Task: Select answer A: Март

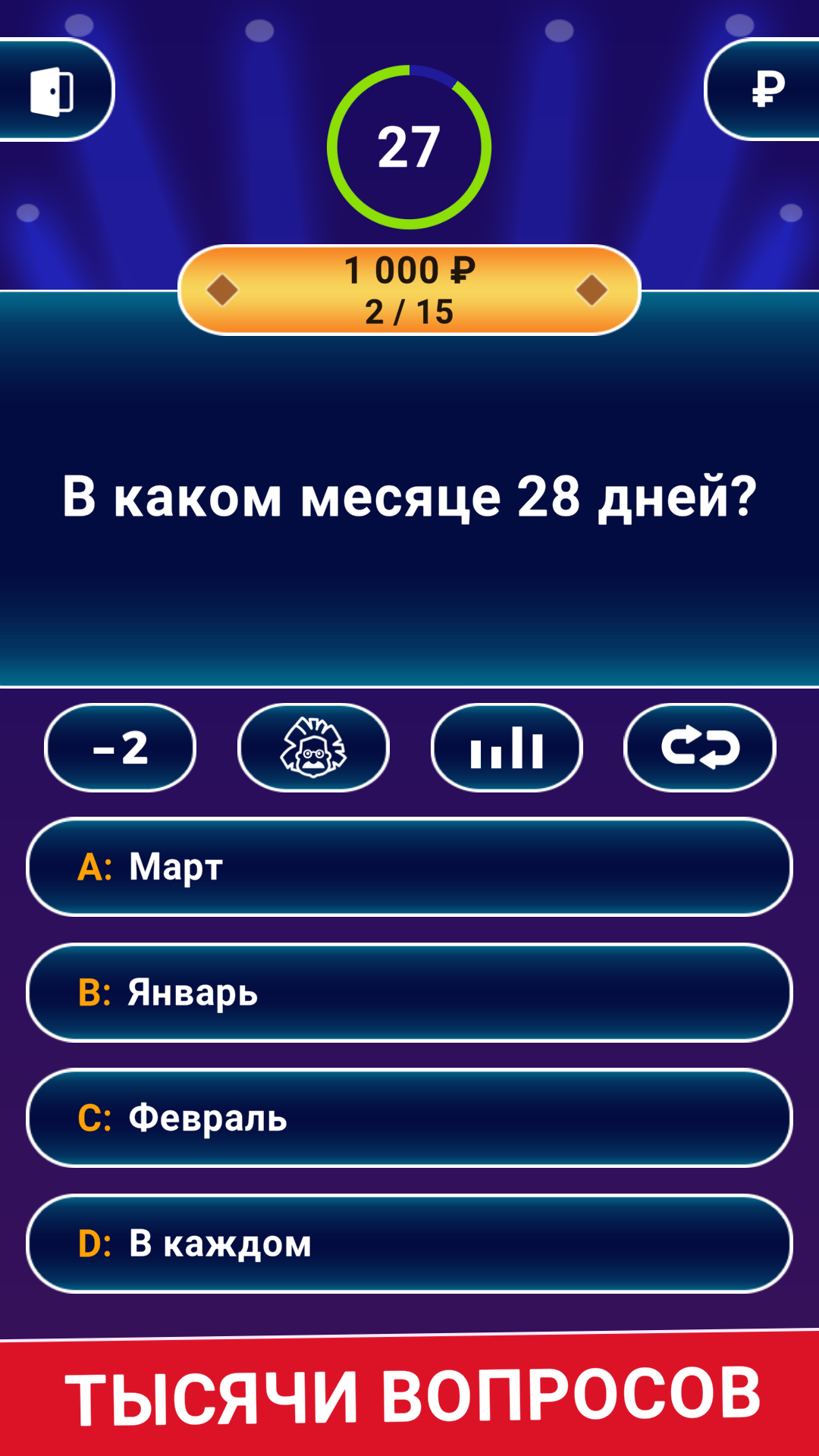Action: (x=409, y=867)
